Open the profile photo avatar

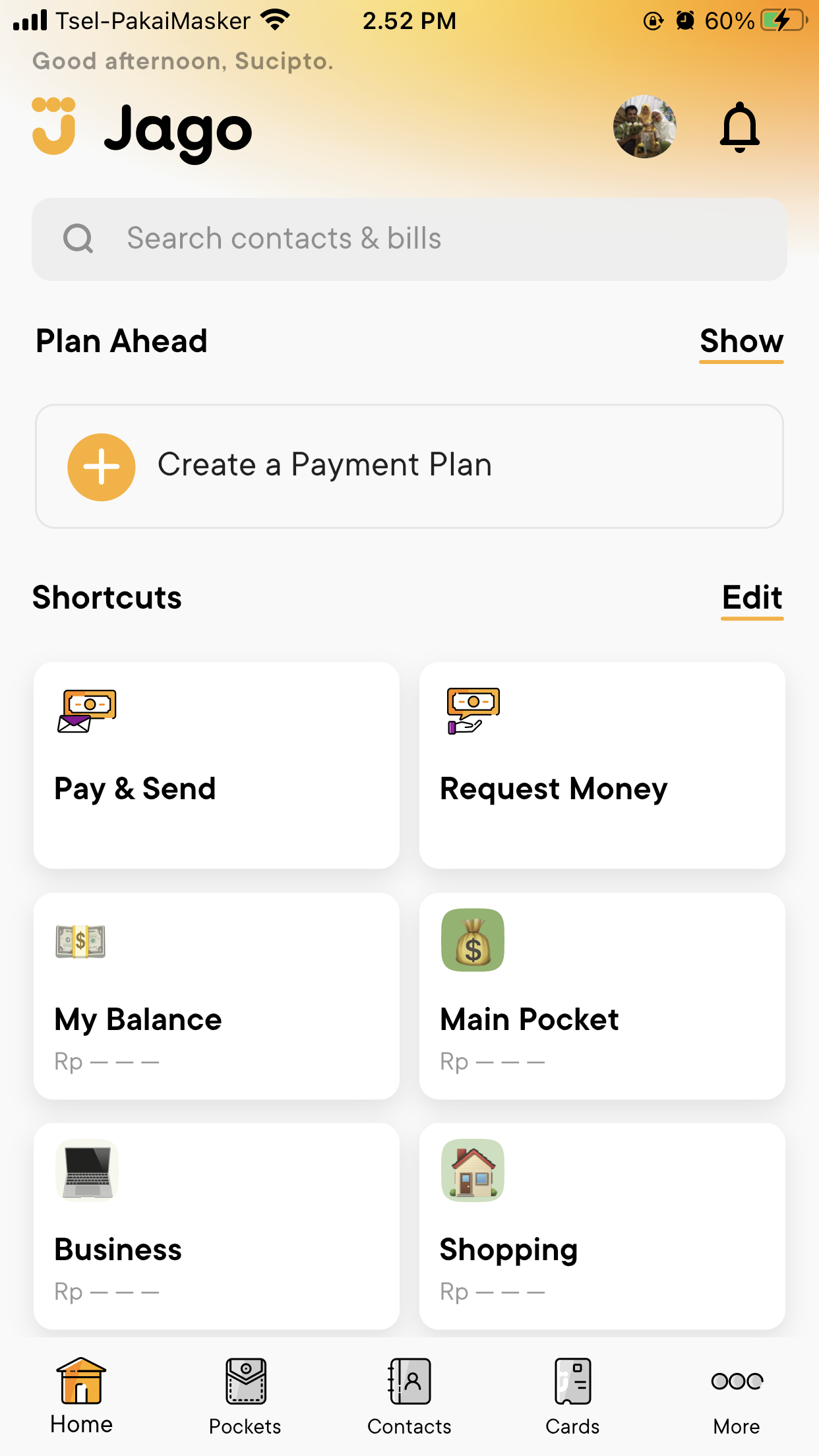pos(644,127)
